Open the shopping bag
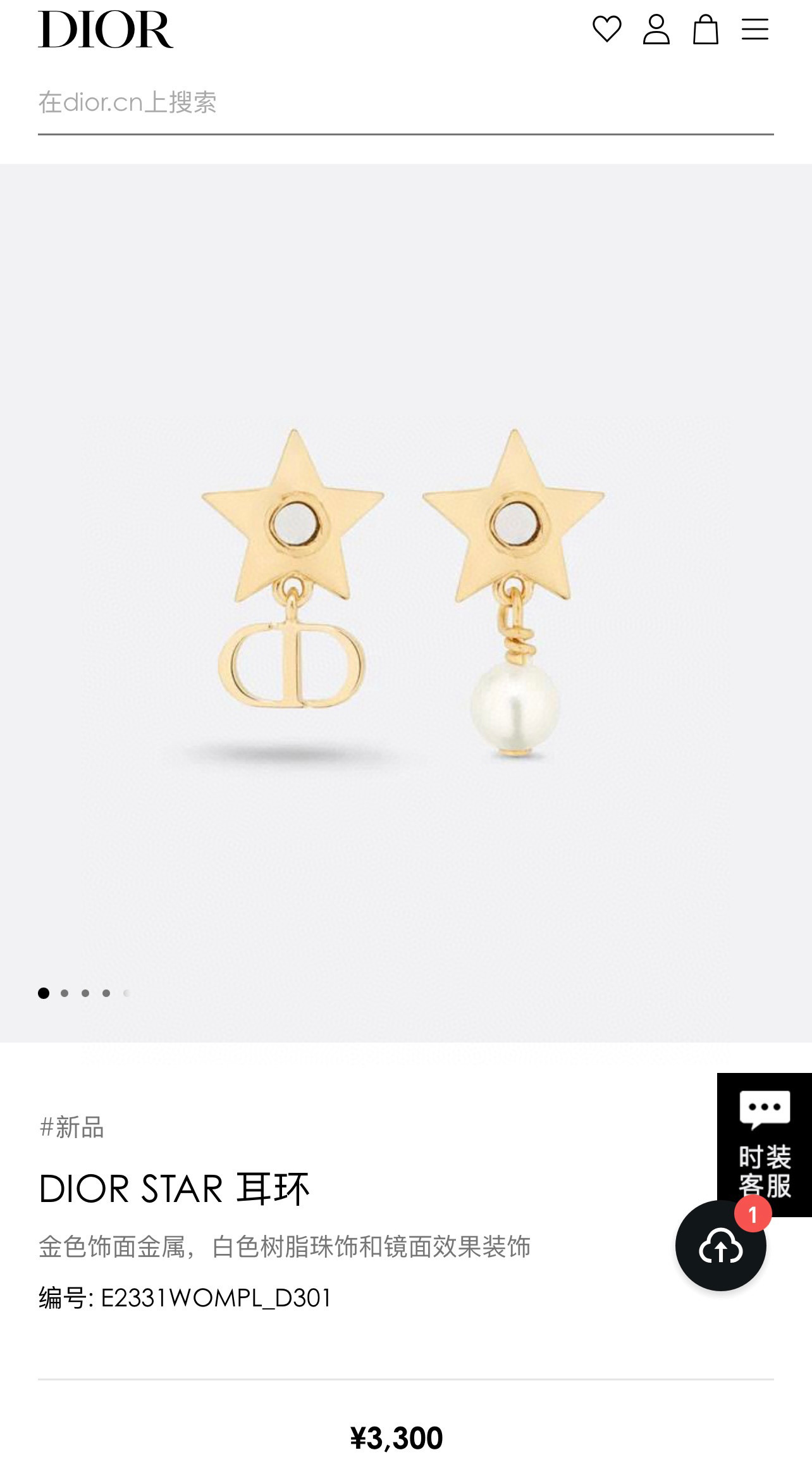Image resolution: width=812 pixels, height=1481 pixels. [x=705, y=29]
